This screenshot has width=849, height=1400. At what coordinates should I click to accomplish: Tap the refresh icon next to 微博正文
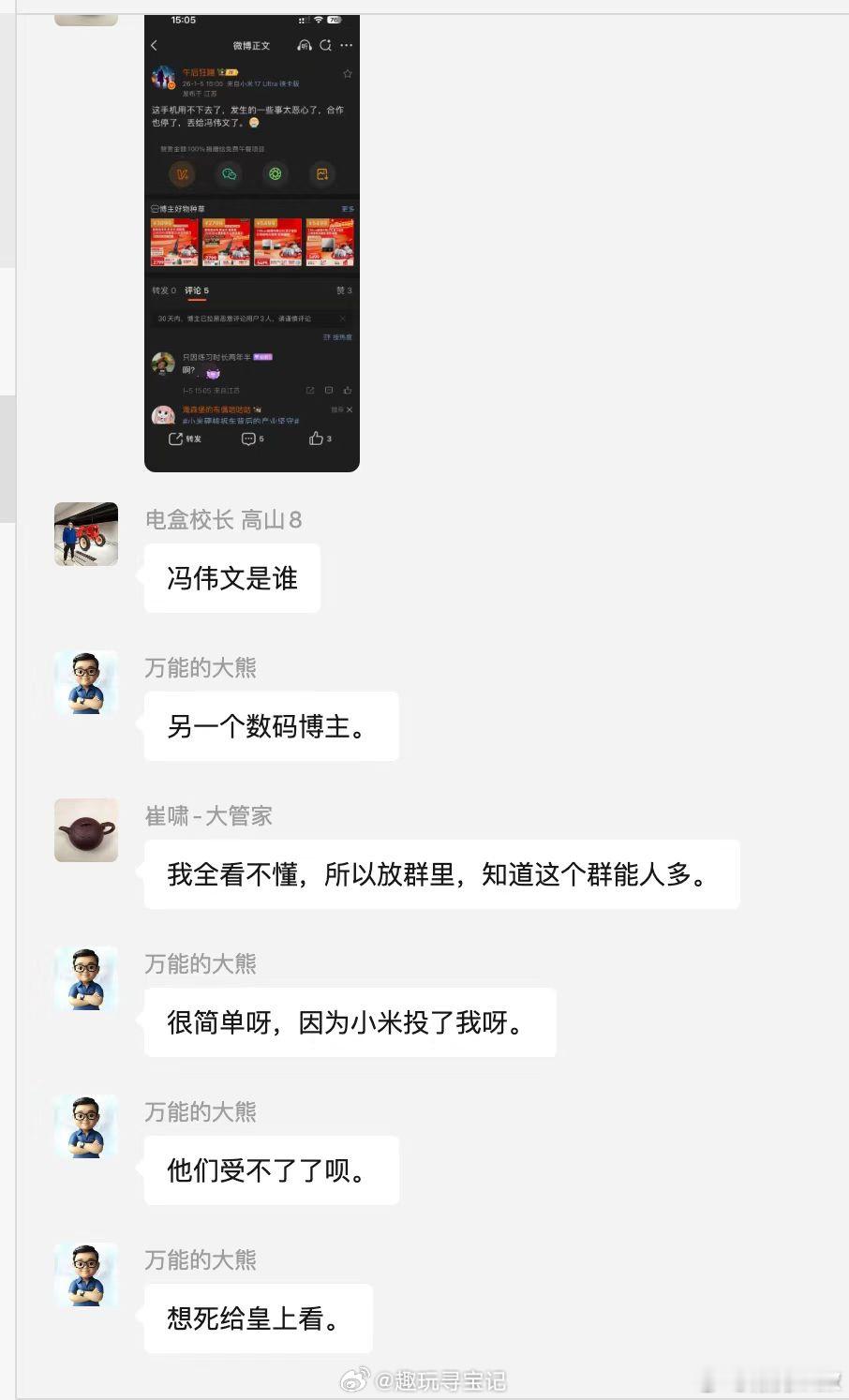(326, 45)
